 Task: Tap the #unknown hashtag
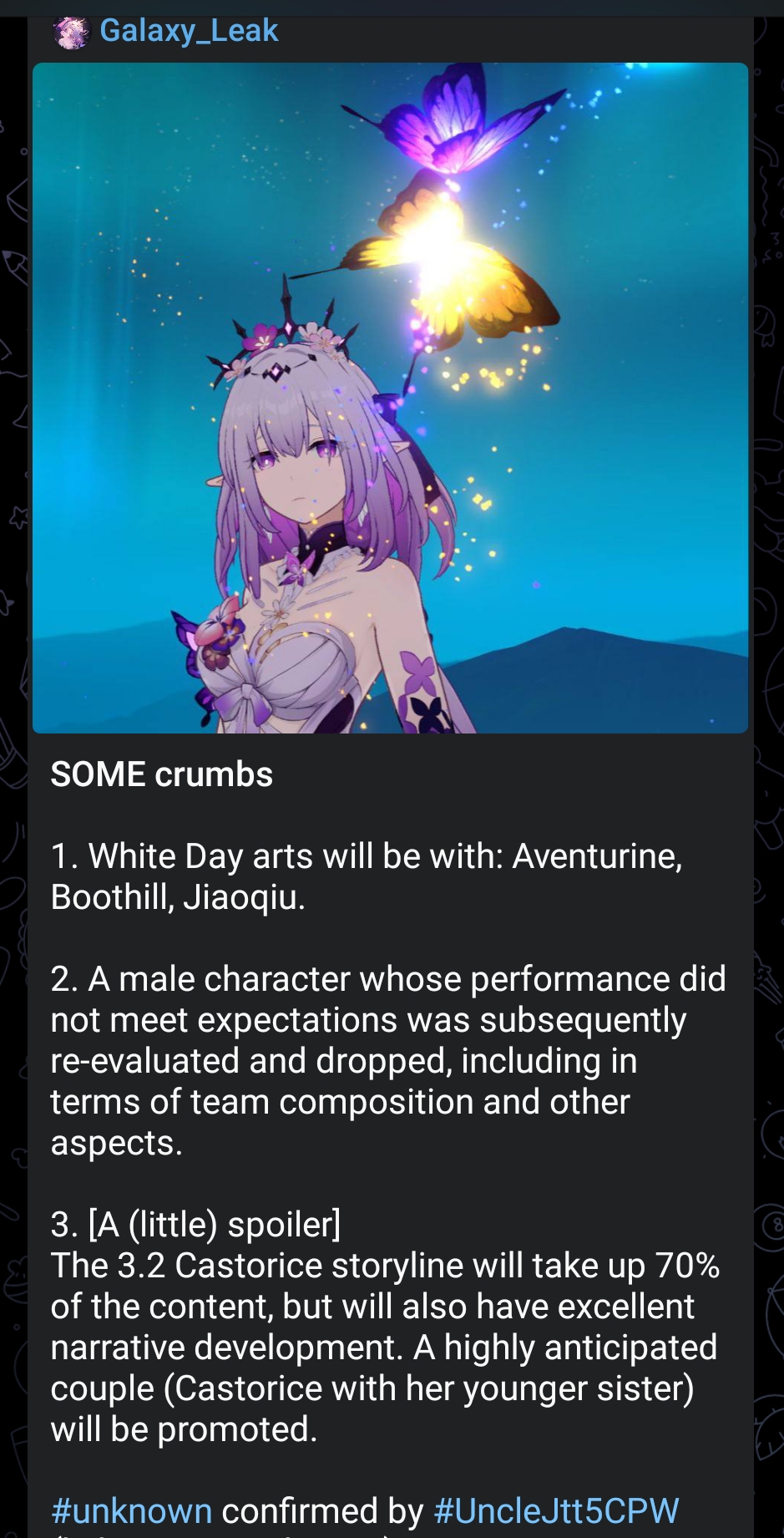(132, 1510)
